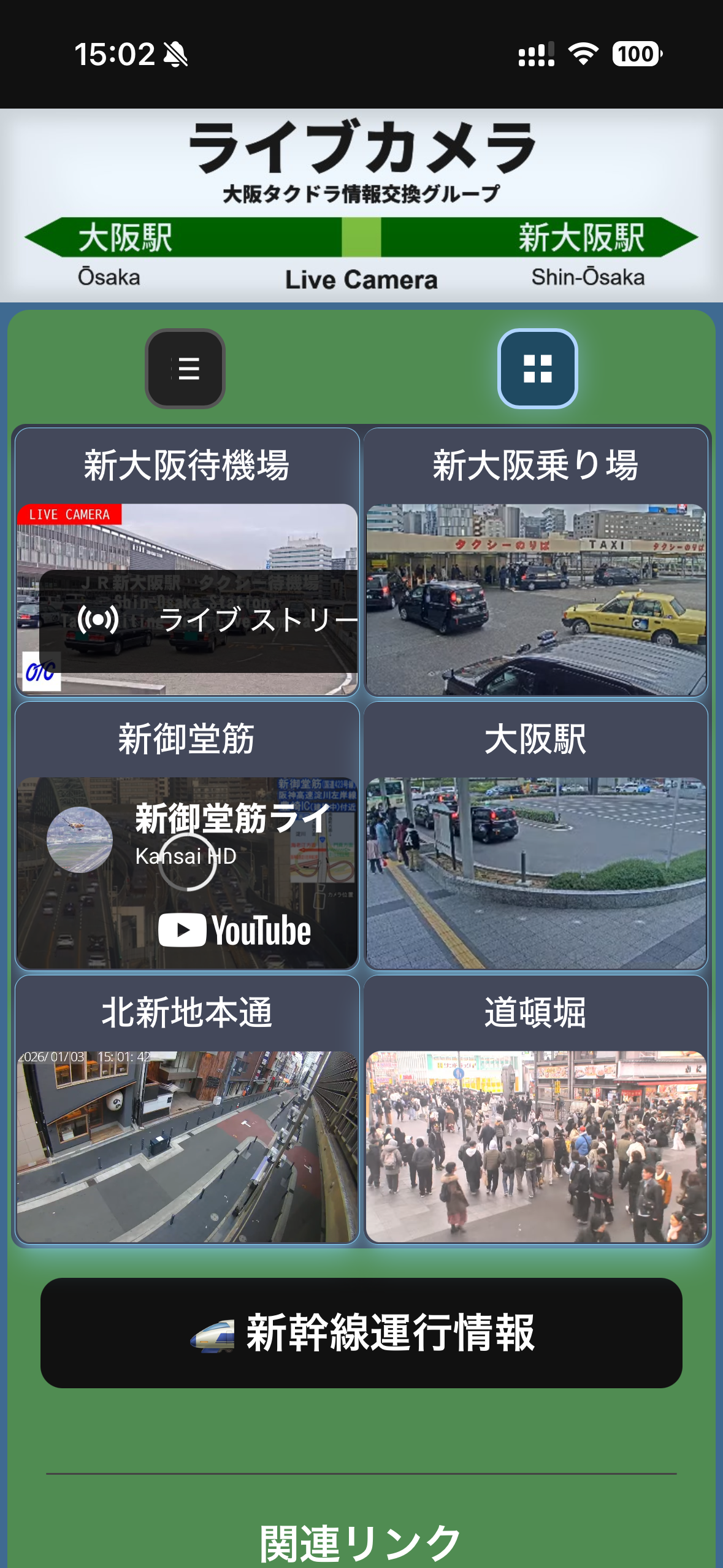The width and height of the screenshot is (723, 1568).
Task: Click the ライブ ストリー overlay on 新大阪待機場
Action: tap(258, 621)
